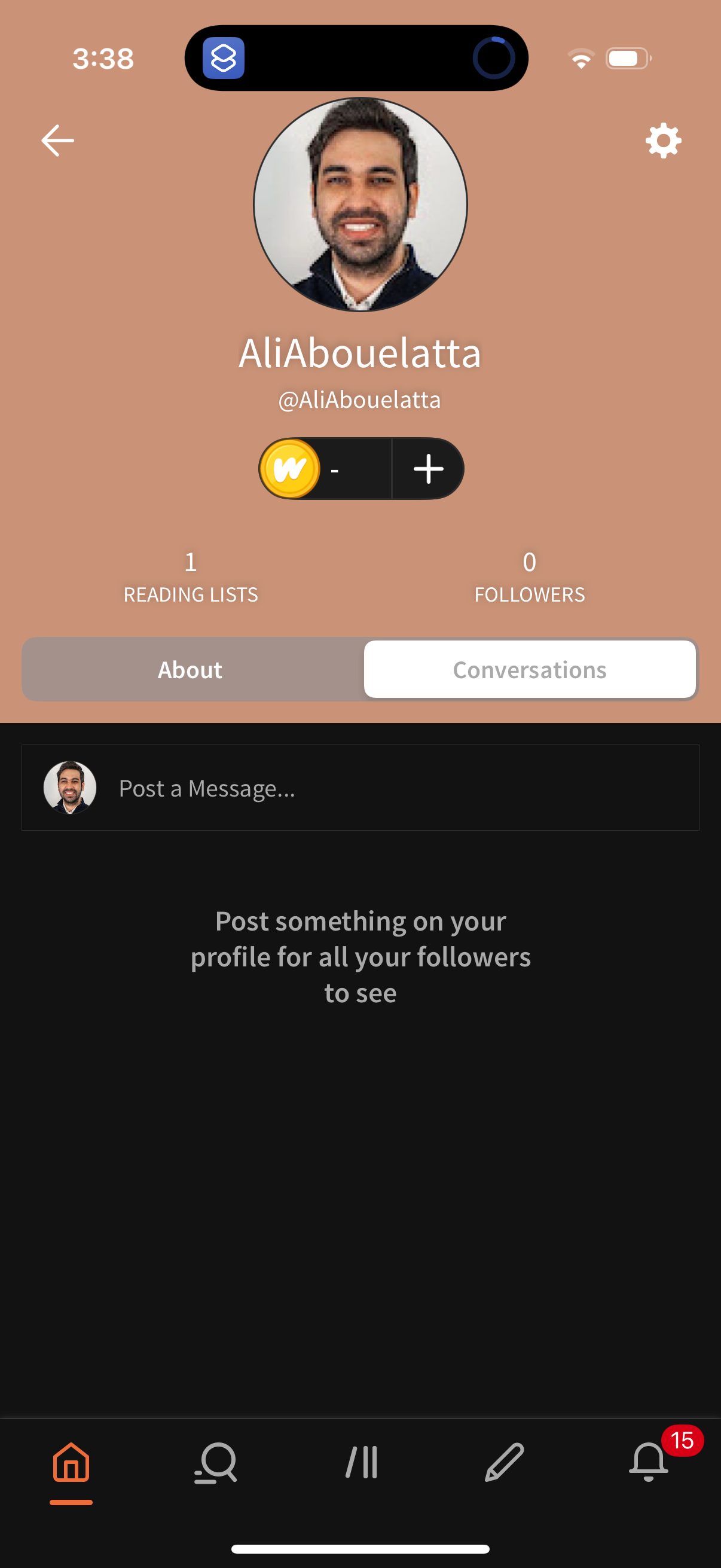View FOLLOWERS by tapping the count
Viewport: 721px width, 1568px height.
coord(528,577)
